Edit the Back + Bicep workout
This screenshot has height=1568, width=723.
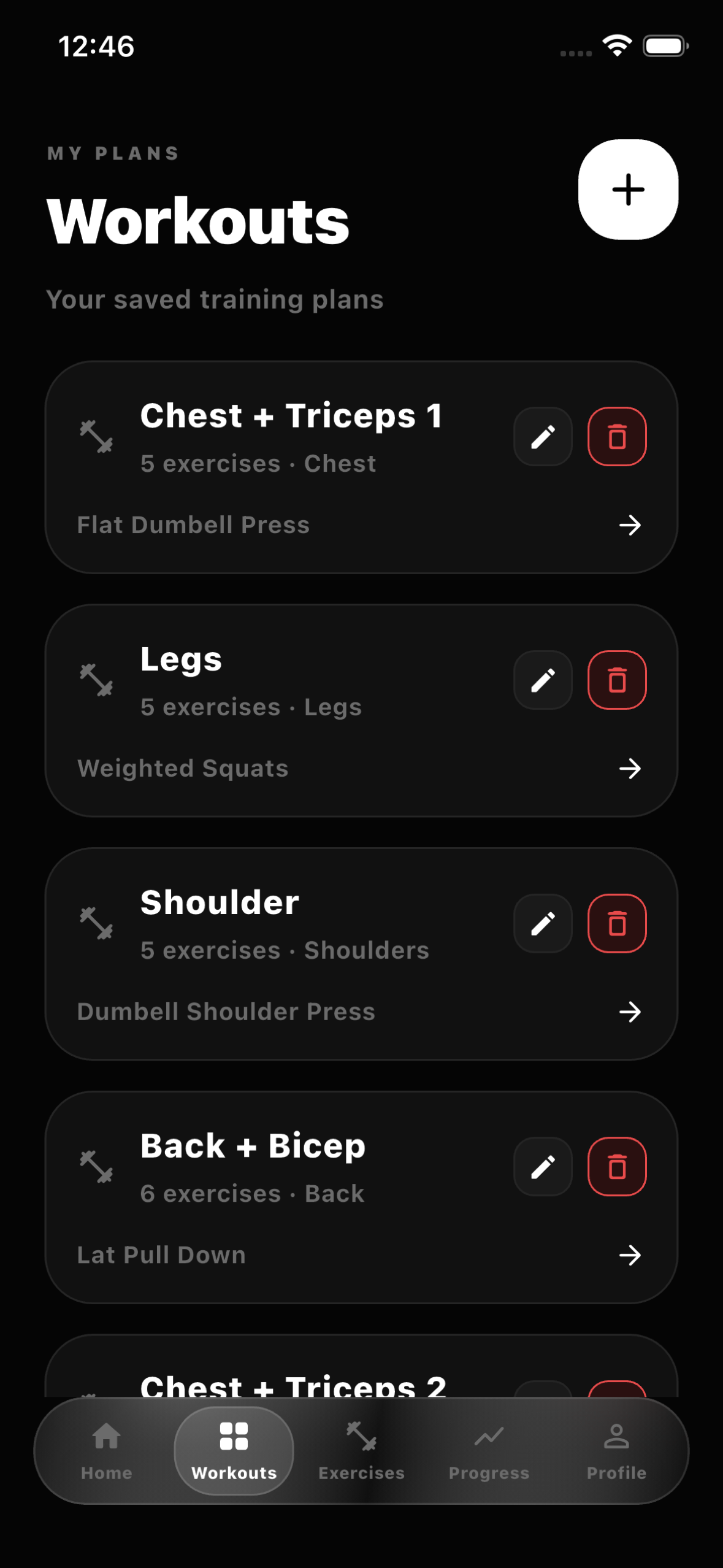pyautogui.click(x=543, y=1167)
